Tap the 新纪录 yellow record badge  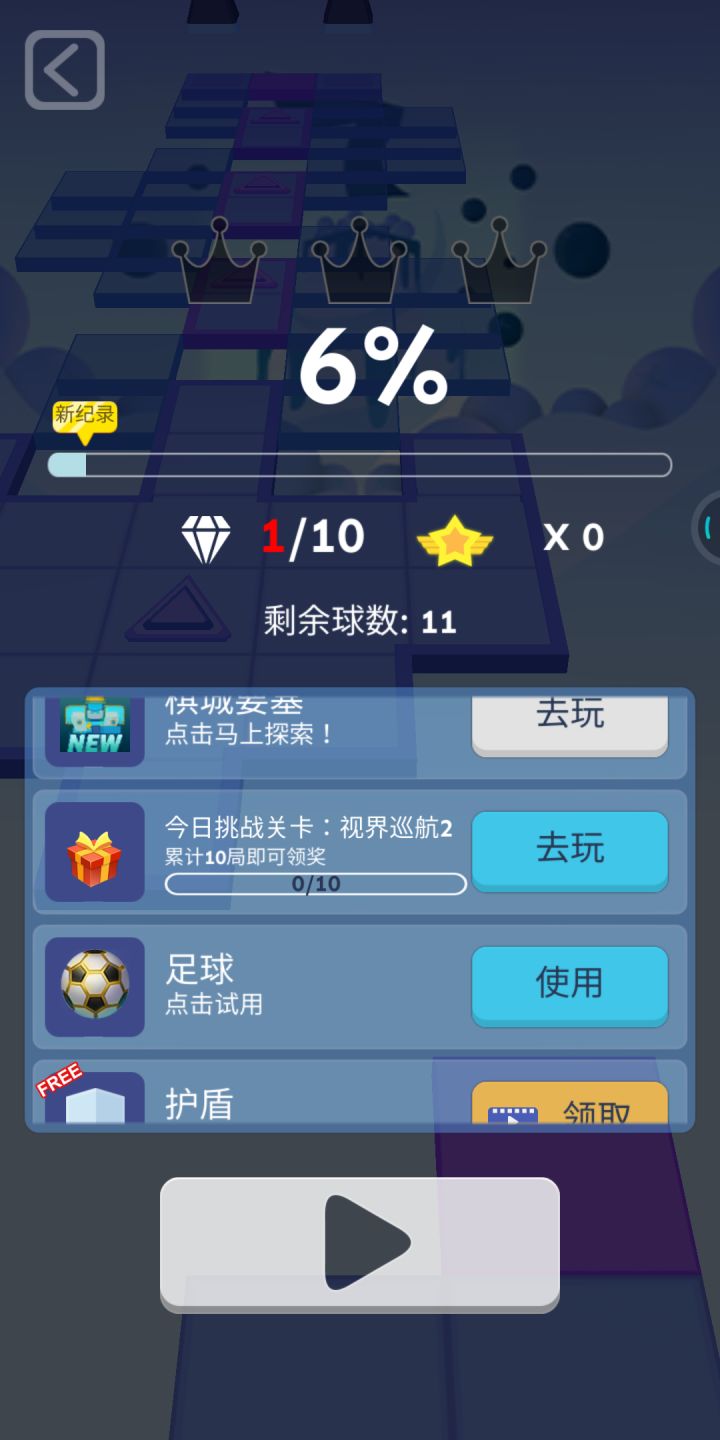point(84,415)
